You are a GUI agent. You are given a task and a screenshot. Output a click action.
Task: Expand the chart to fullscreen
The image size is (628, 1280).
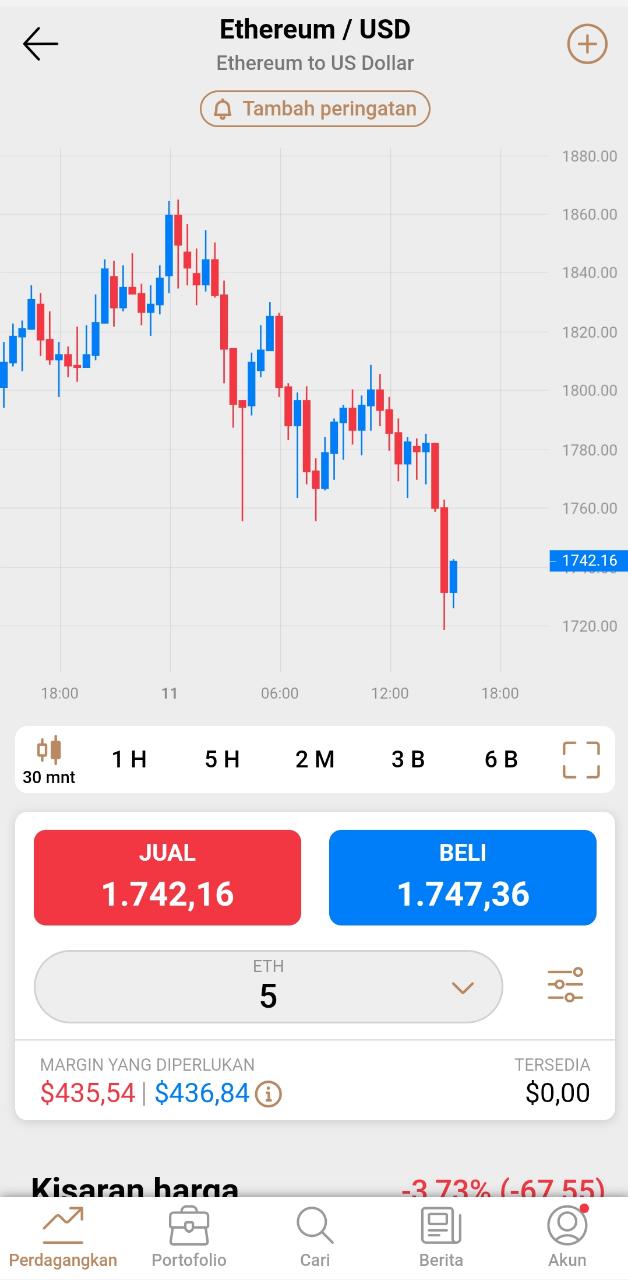(x=581, y=760)
